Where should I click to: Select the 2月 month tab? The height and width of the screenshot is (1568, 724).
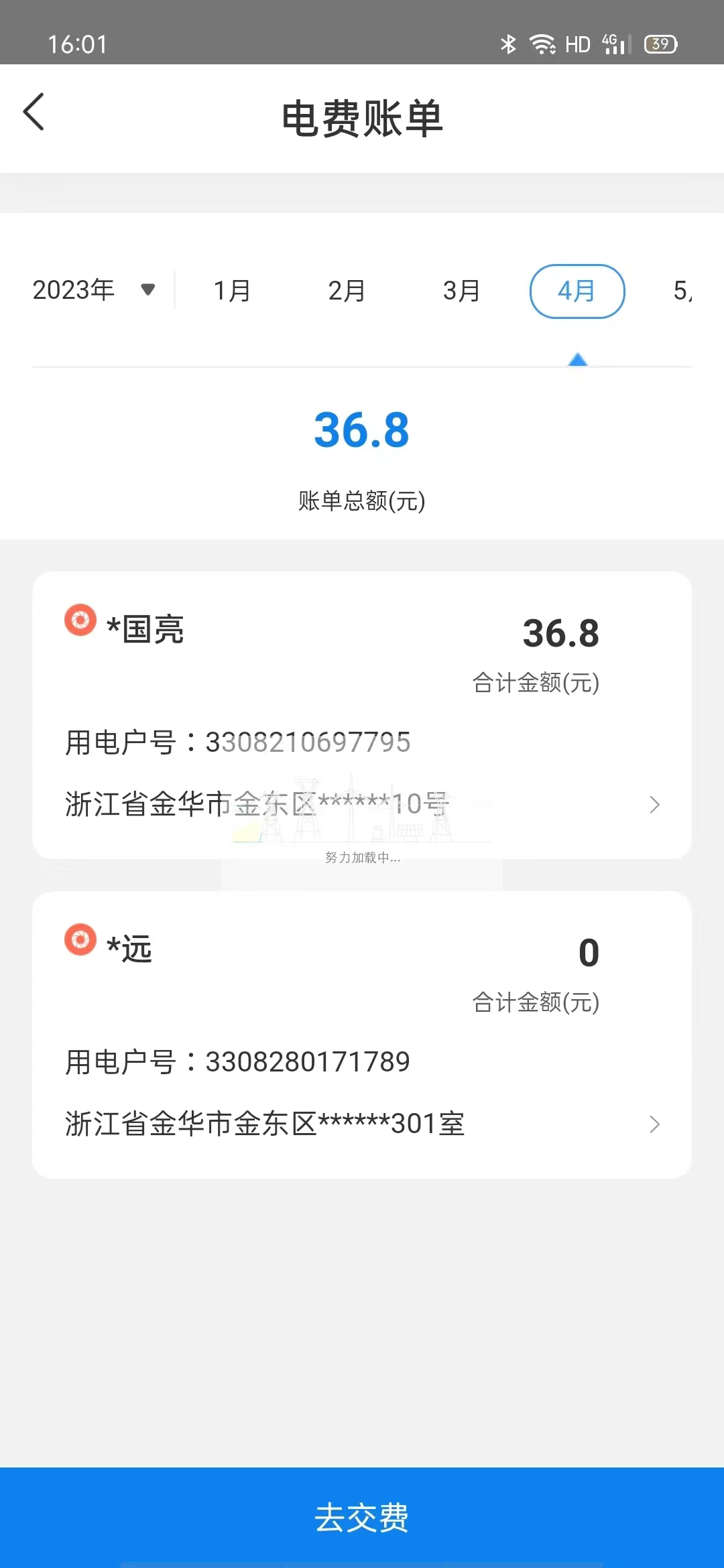click(x=347, y=291)
